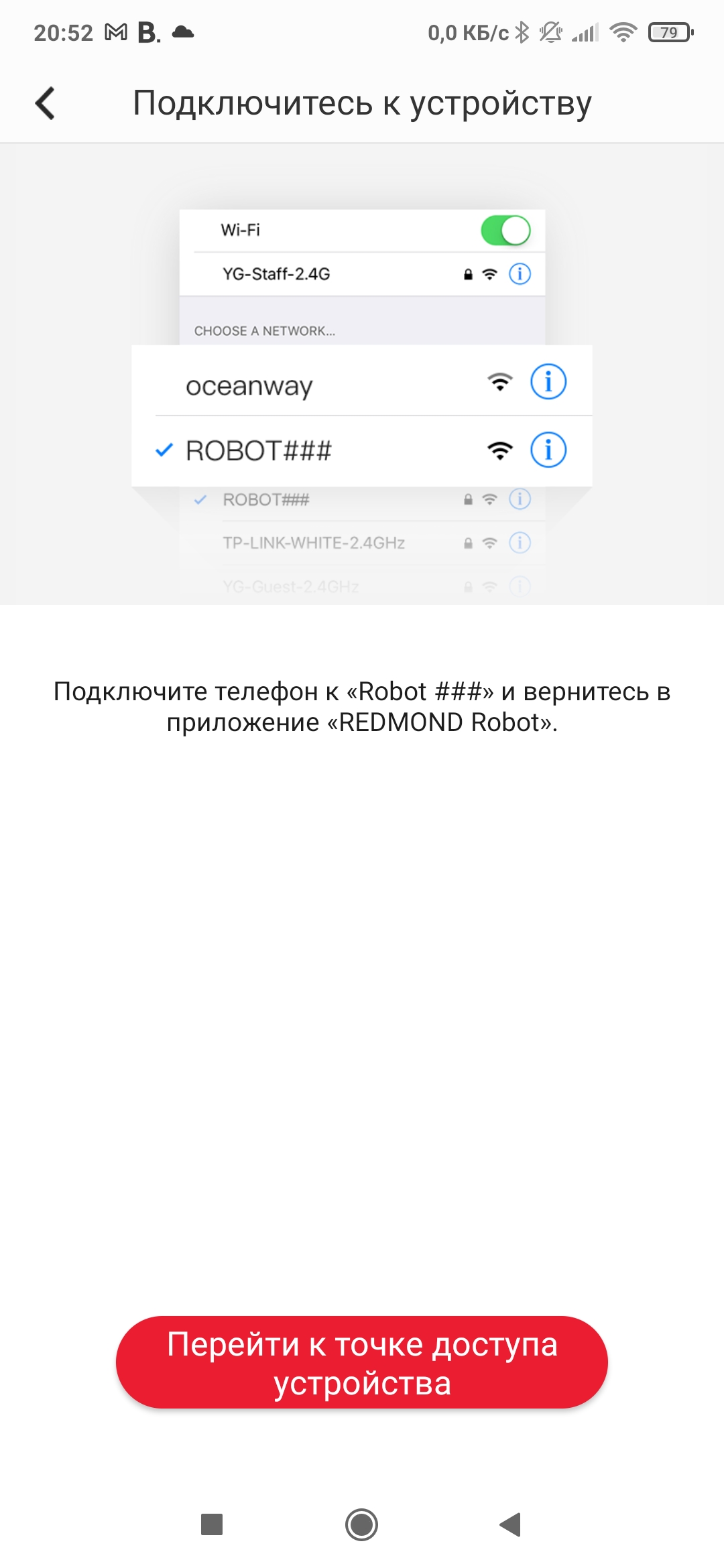This screenshot has height=1568, width=724.
Task: Go to the phone's home screen
Action: click(x=362, y=1524)
